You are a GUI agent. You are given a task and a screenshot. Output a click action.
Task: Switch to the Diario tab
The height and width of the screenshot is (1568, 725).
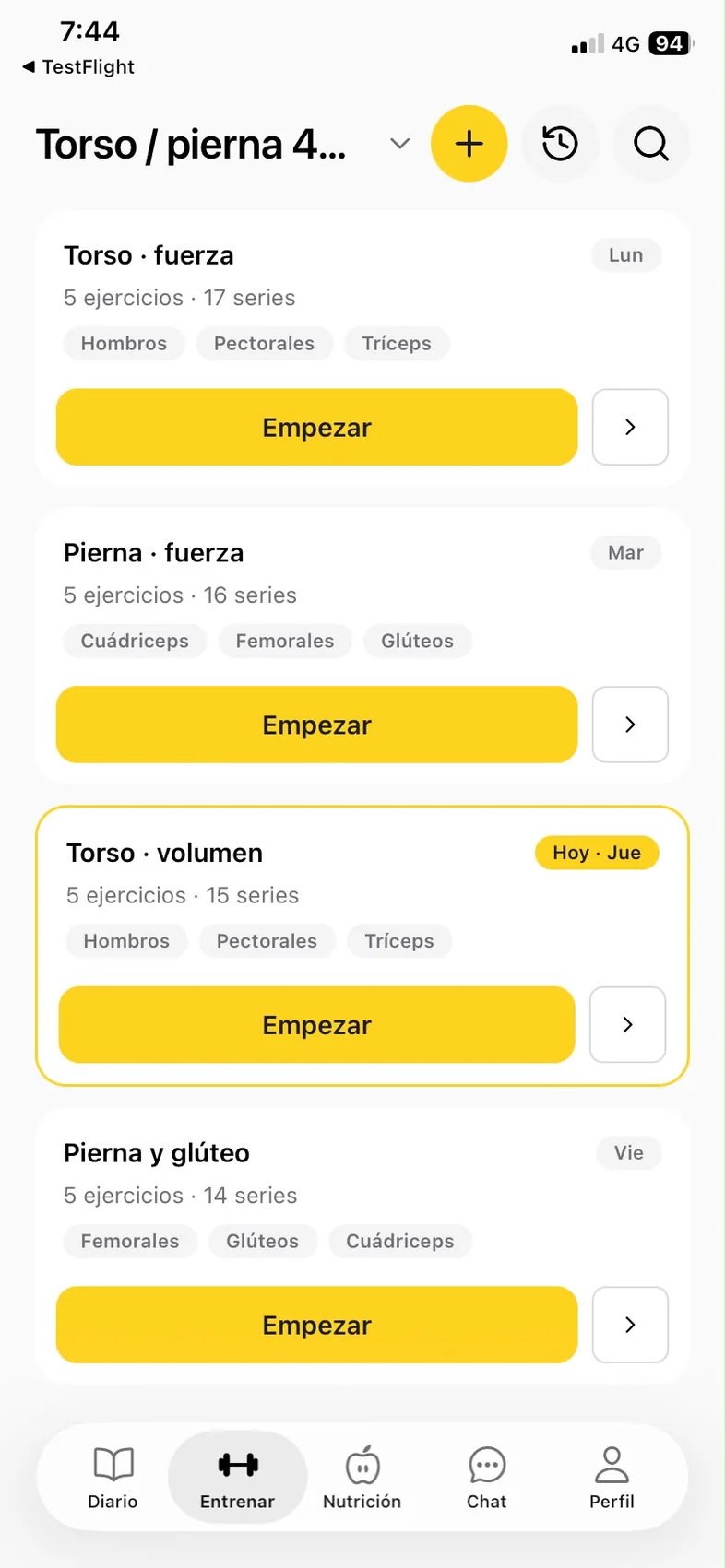tap(113, 1478)
